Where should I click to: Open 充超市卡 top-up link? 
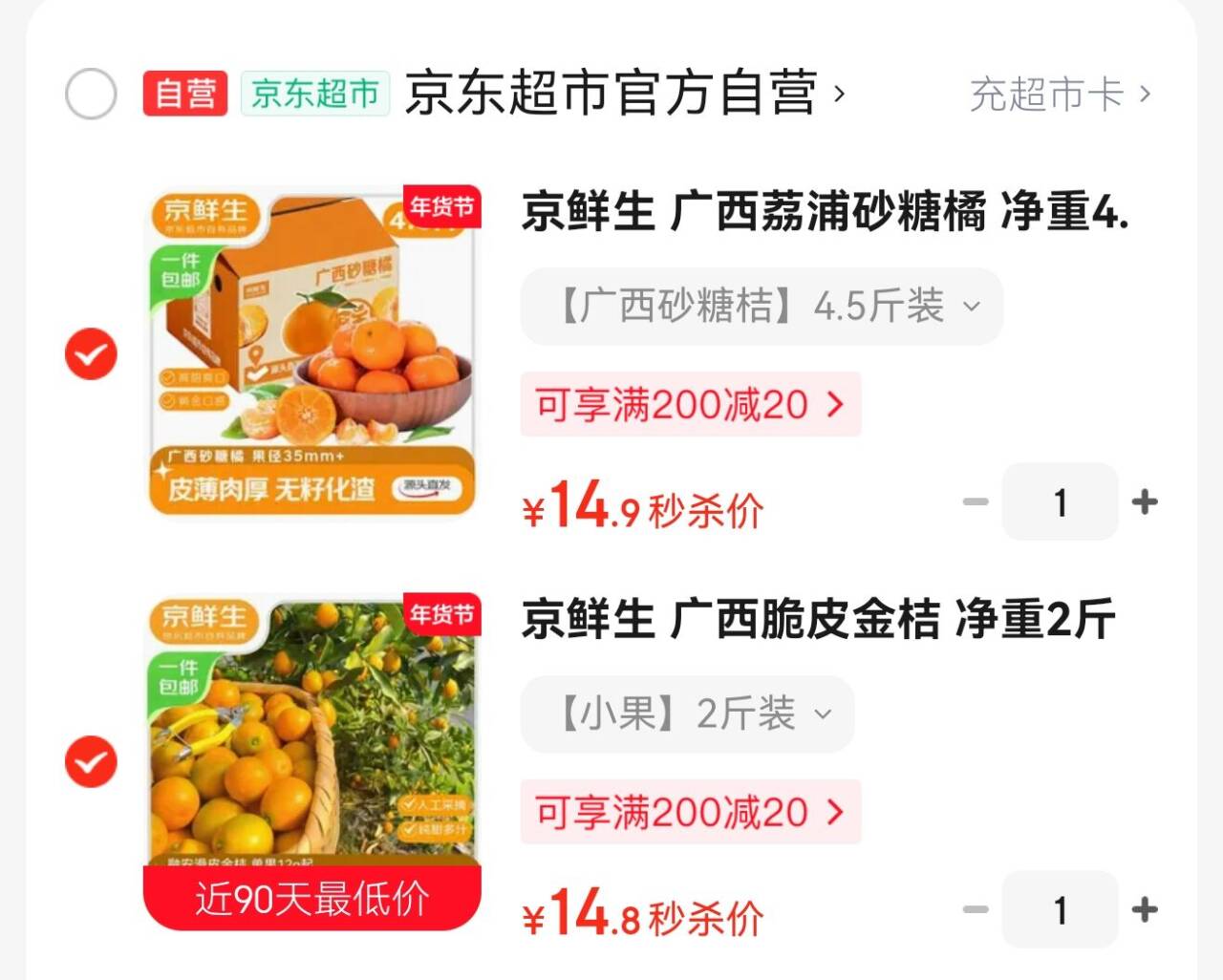point(1060,95)
